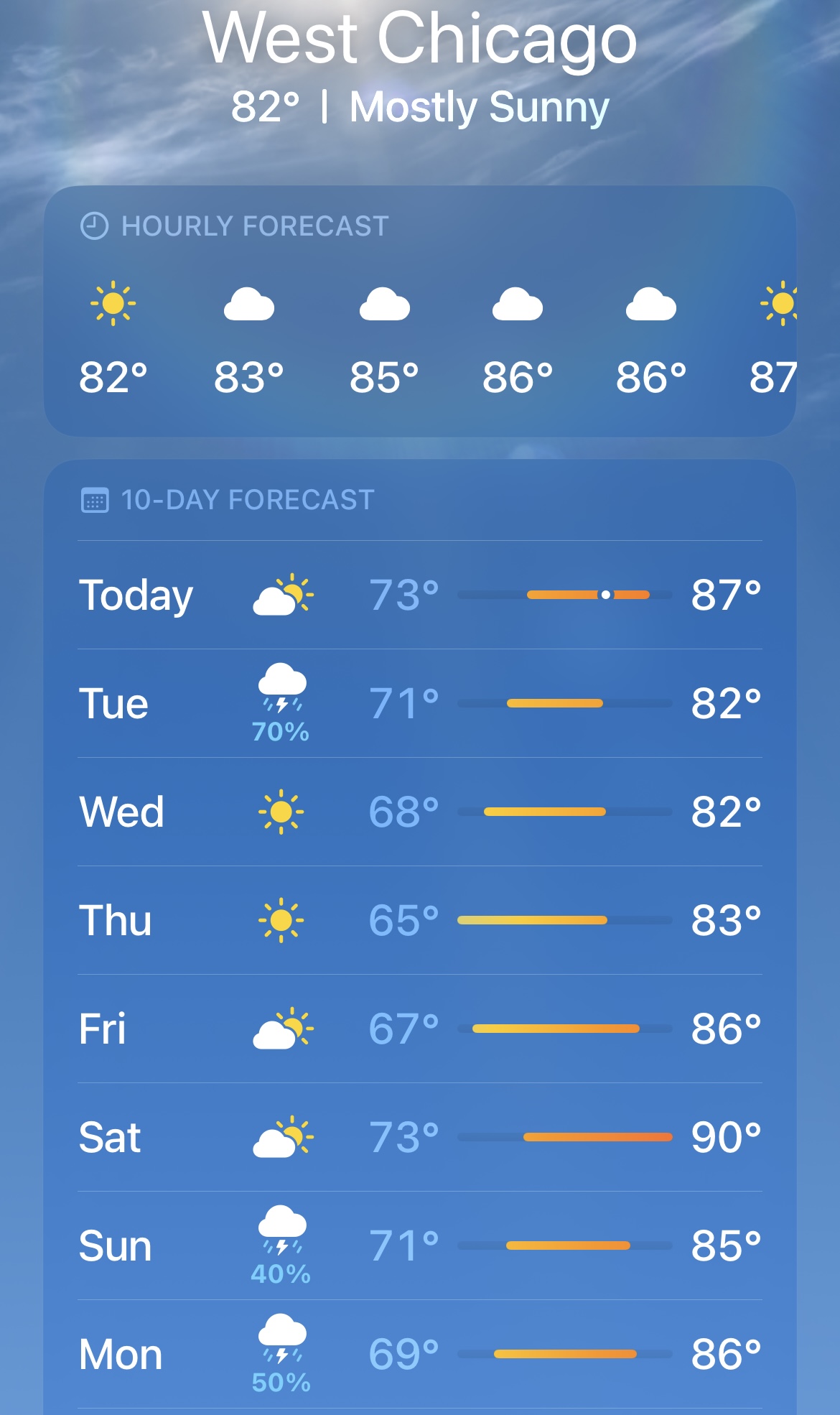Image resolution: width=840 pixels, height=1415 pixels.
Task: Open Tue forecast with 70% rain
Action: tap(419, 703)
